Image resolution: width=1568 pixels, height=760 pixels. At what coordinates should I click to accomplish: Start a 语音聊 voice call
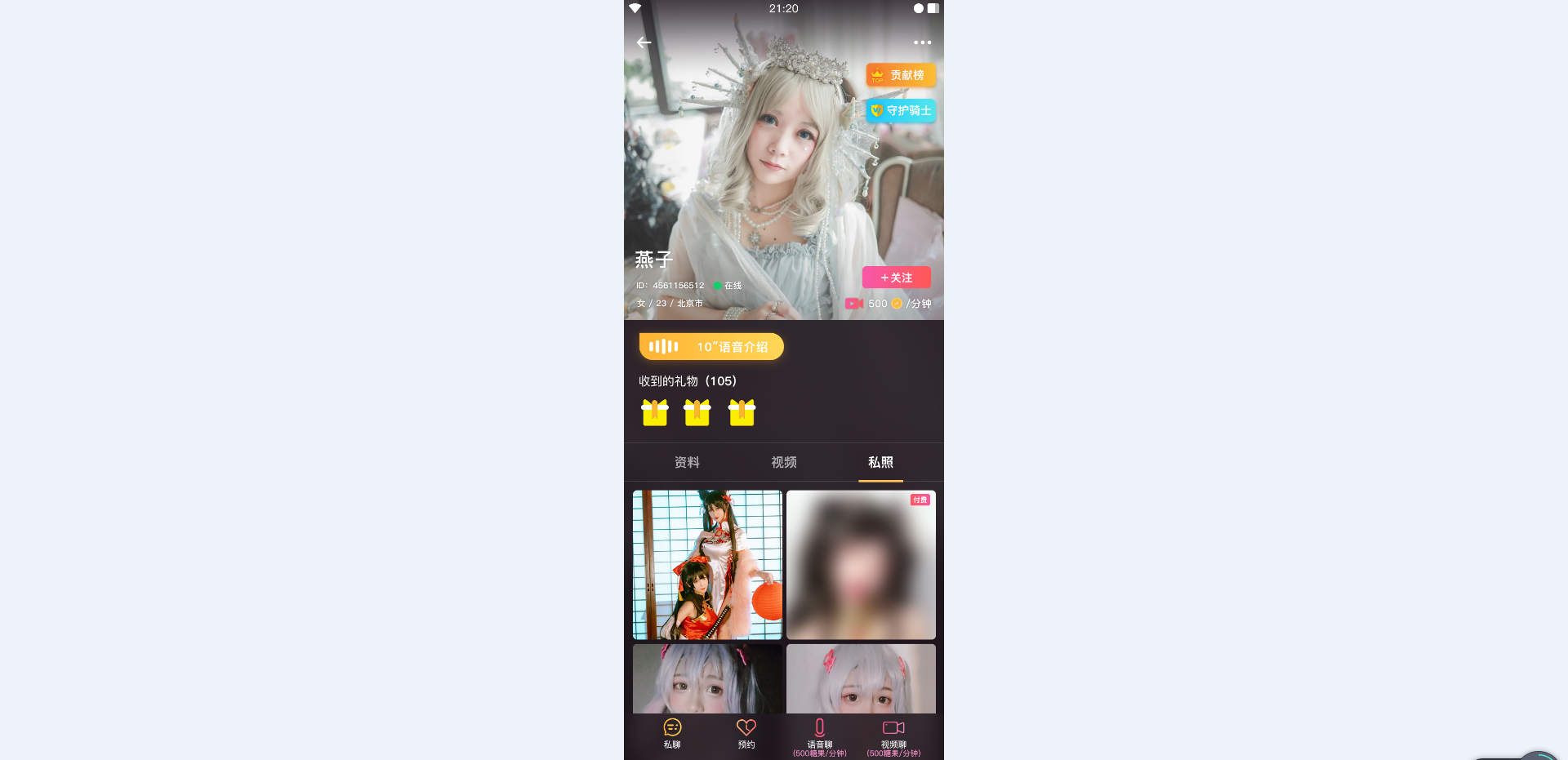tap(819, 735)
